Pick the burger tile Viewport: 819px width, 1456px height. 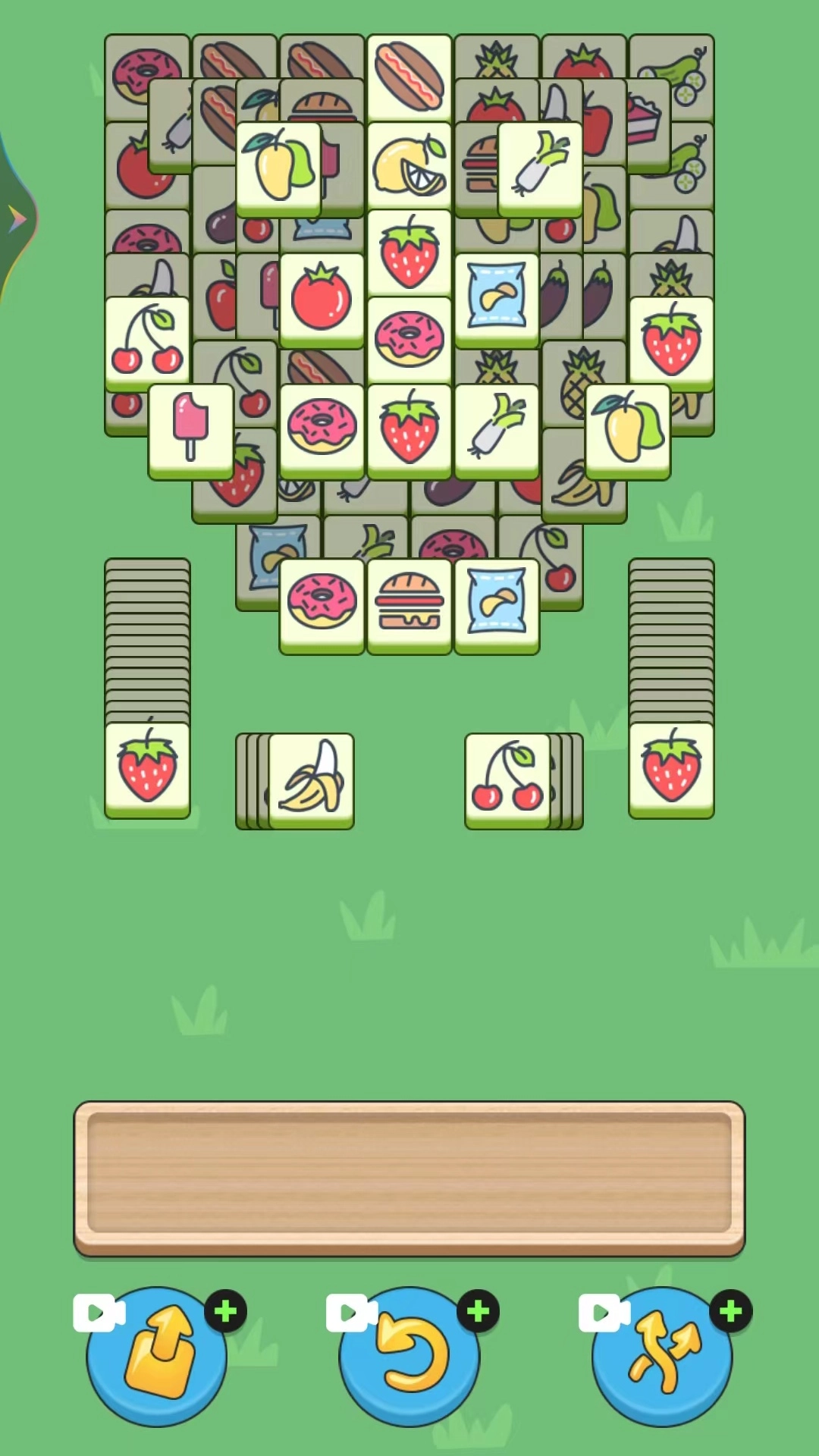pos(409,603)
